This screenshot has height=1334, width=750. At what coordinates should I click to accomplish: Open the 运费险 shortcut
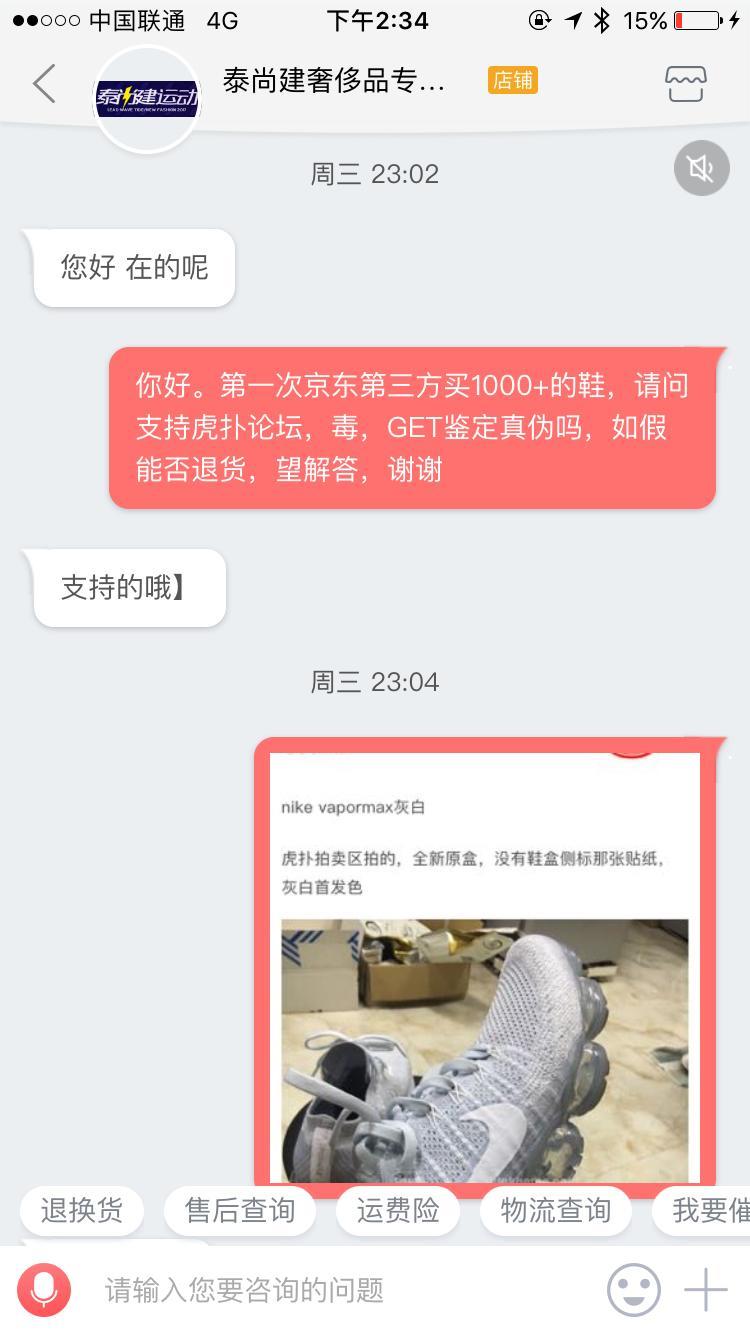coord(397,1210)
